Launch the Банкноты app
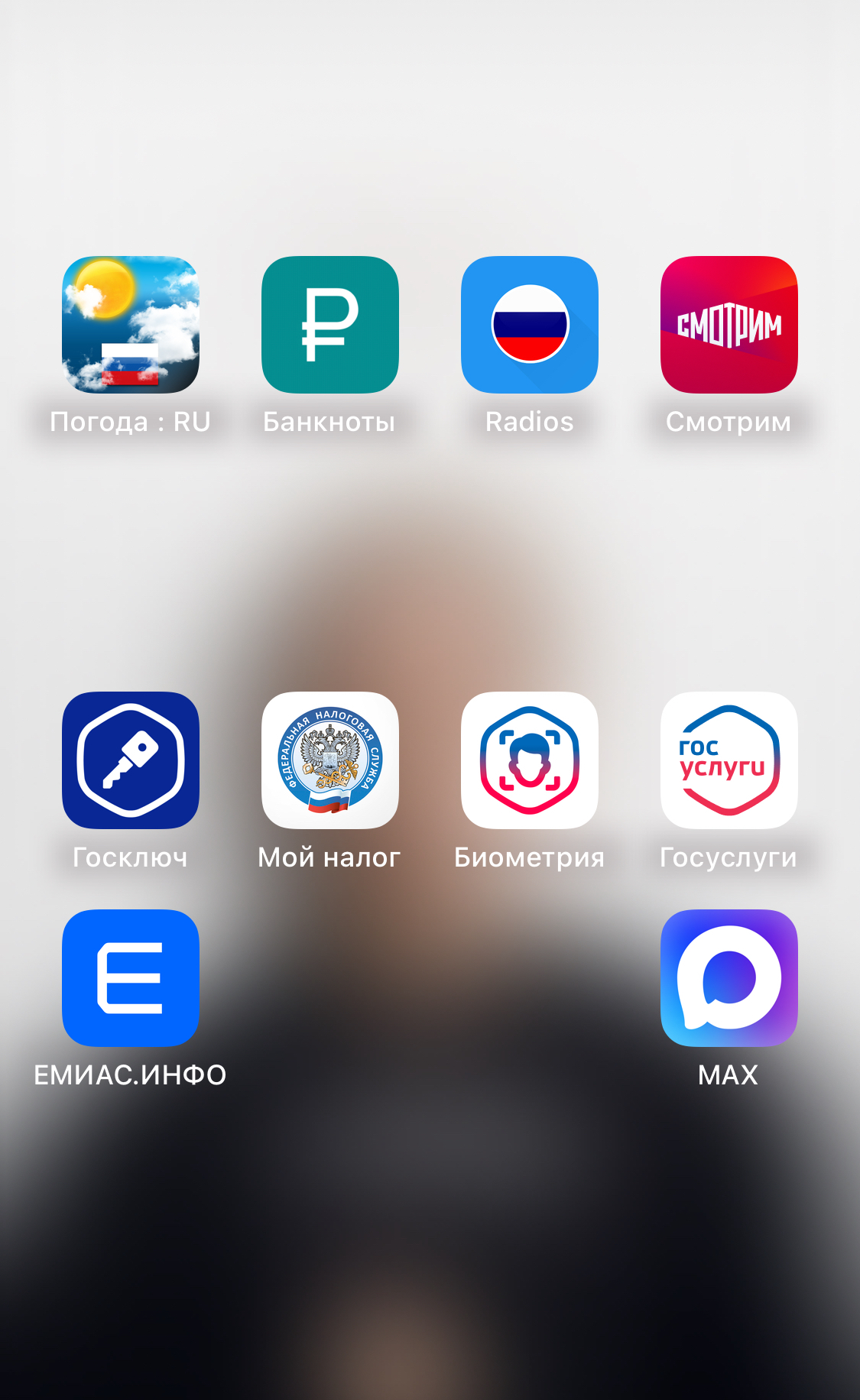Viewport: 860px width, 1400px height. pyautogui.click(x=330, y=325)
